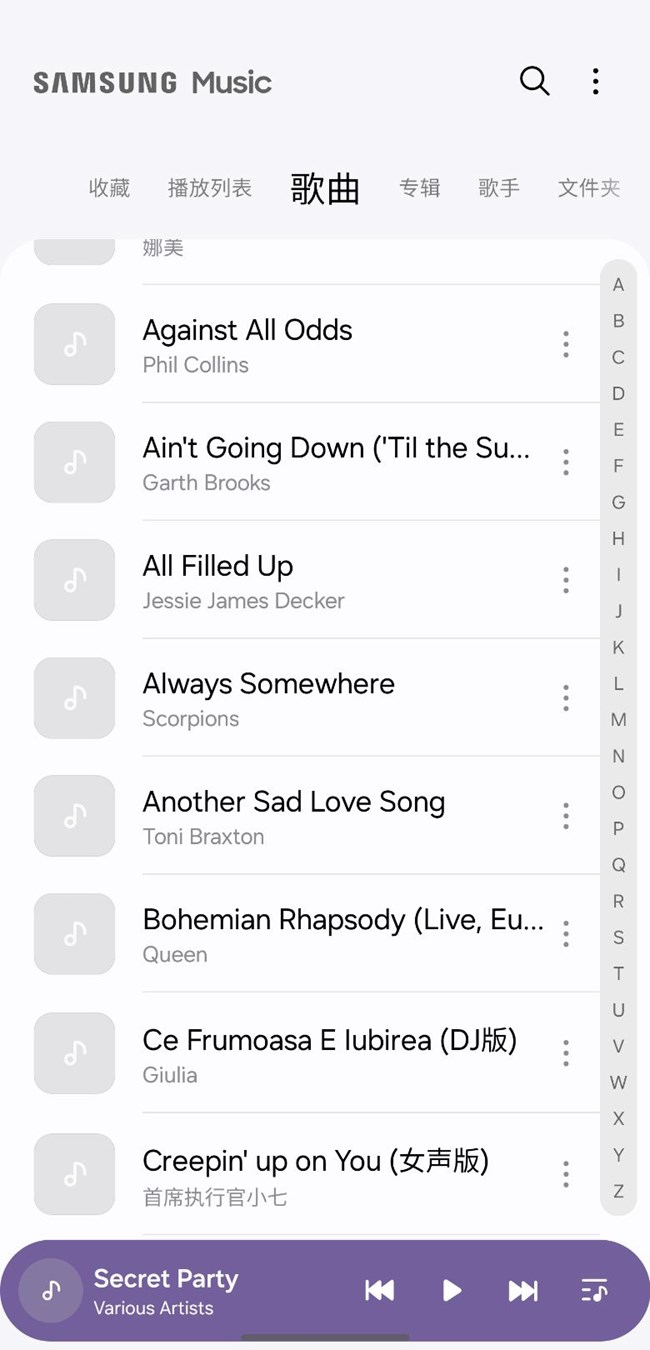Viewport: 650px width, 1350px height.
Task: Skip to the previous track
Action: 379,1290
